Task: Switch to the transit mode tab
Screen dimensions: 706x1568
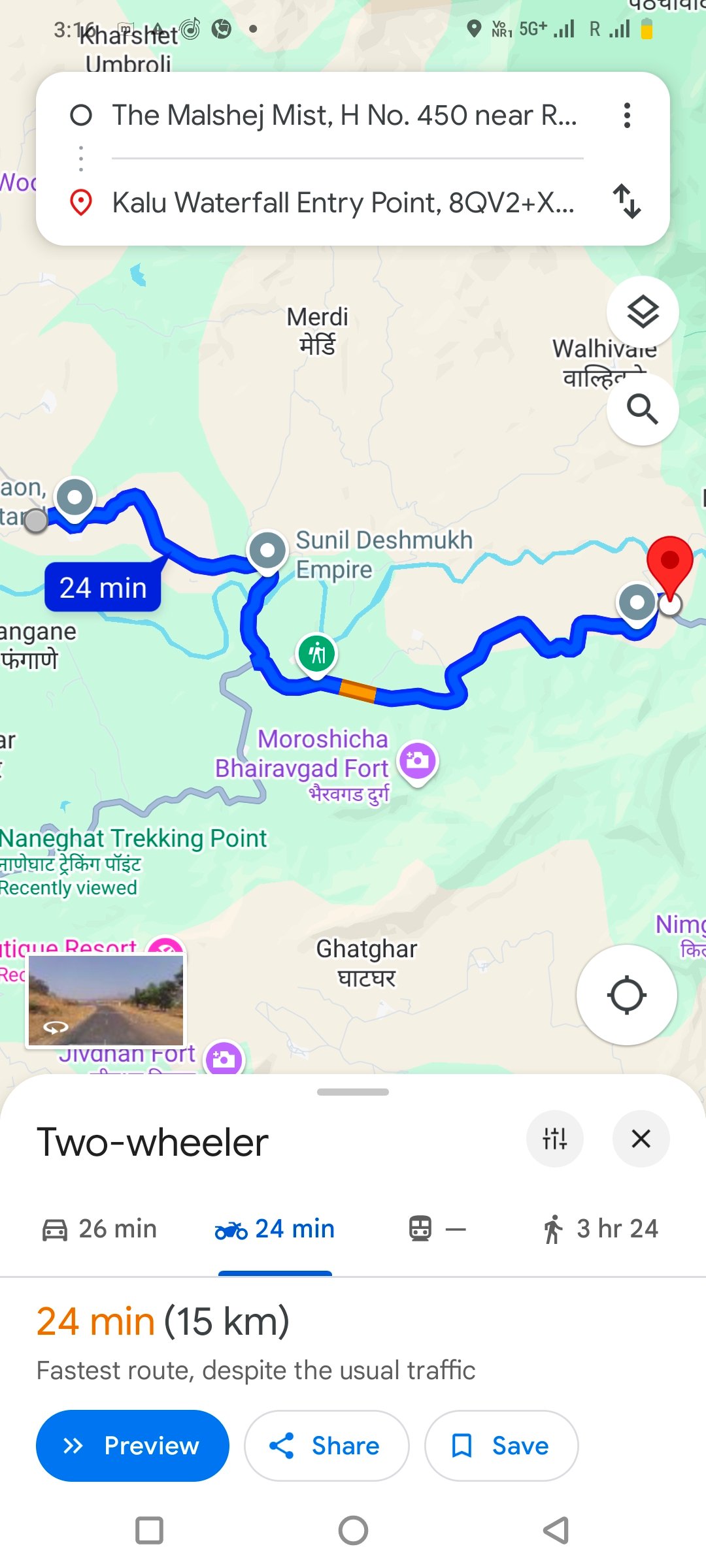Action: [437, 1229]
